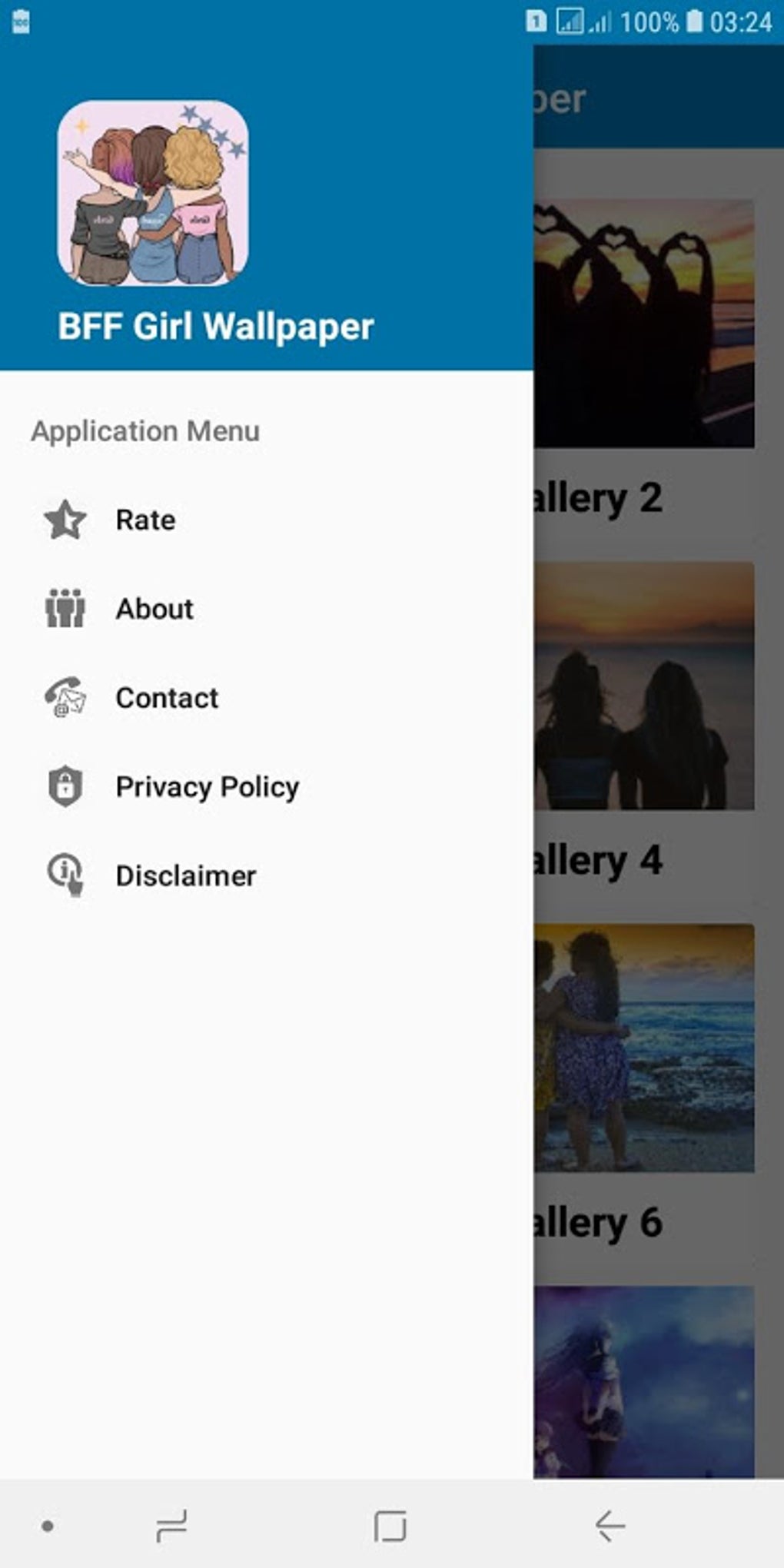This screenshot has width=784, height=1568.
Task: Open the Disclaimer entry
Action: click(x=185, y=876)
